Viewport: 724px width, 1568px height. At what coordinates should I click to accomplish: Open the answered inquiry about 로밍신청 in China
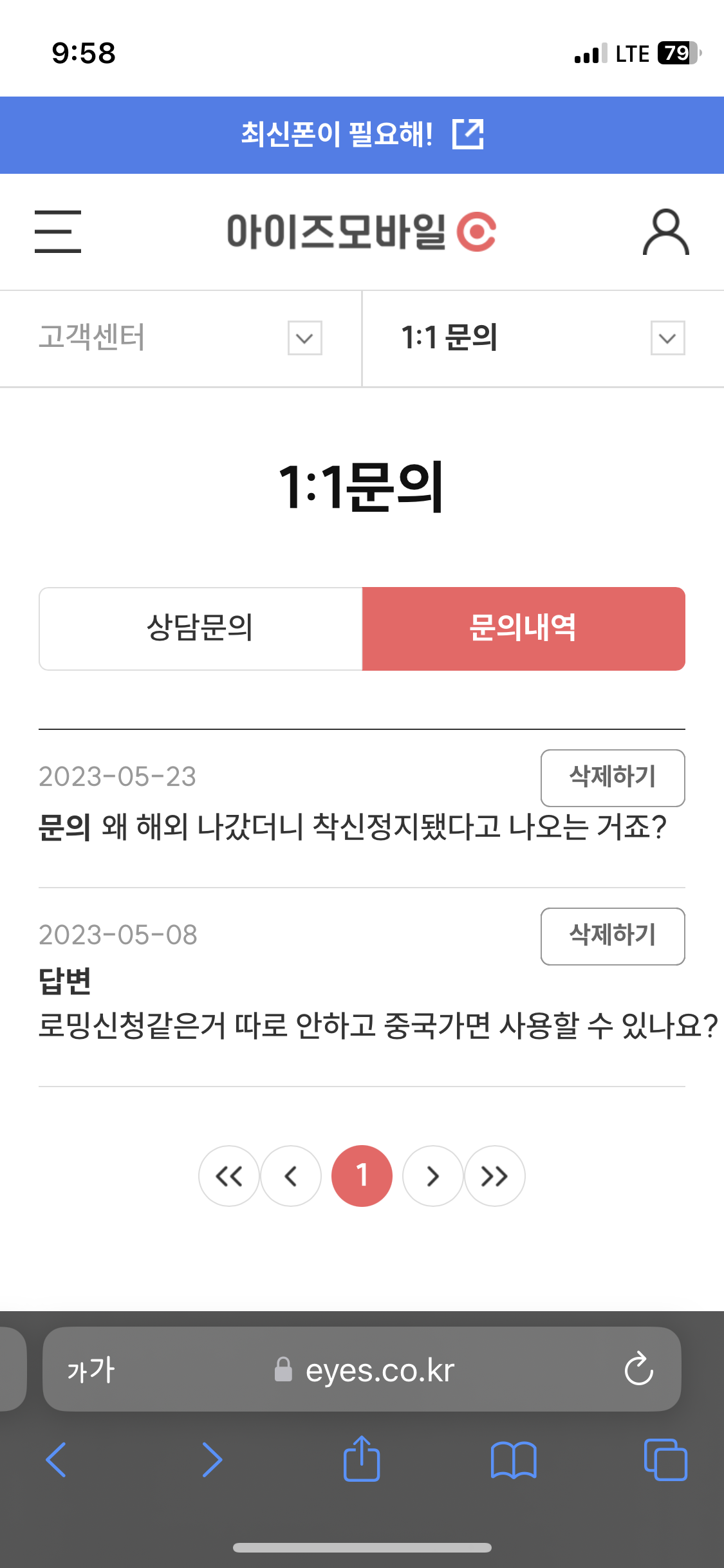pos(378,1026)
